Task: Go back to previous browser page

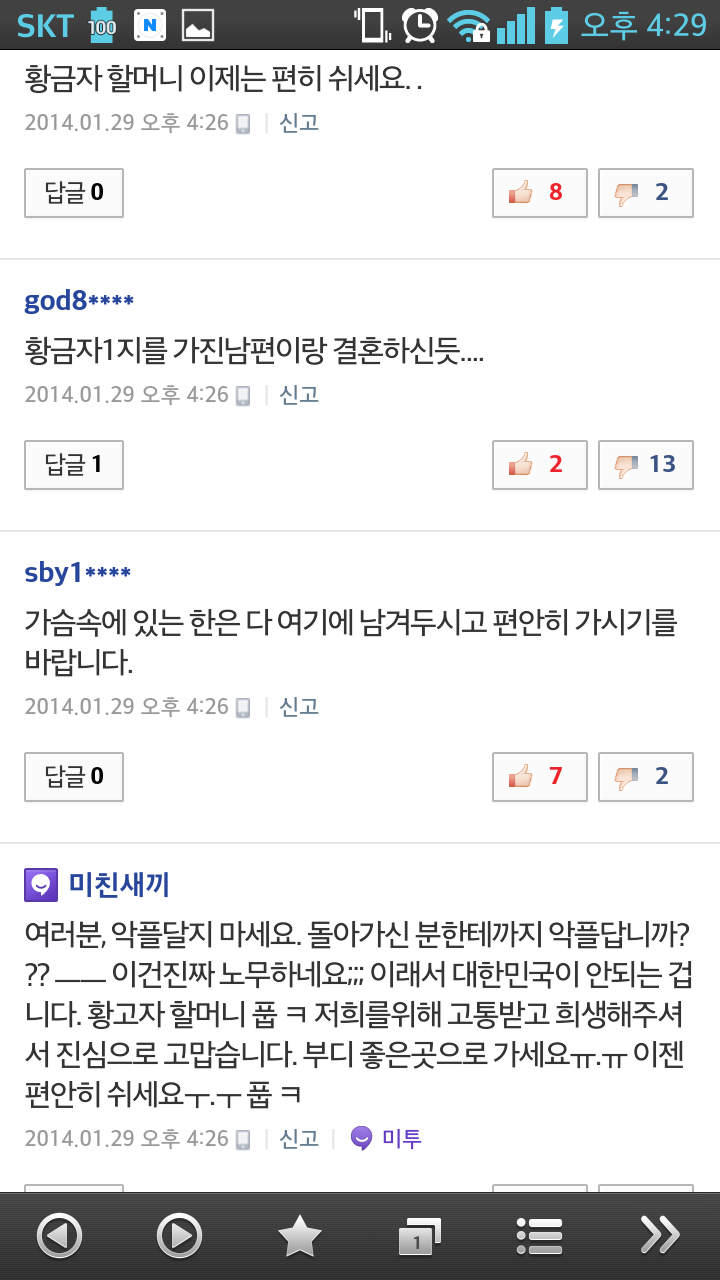Action: (x=59, y=1236)
